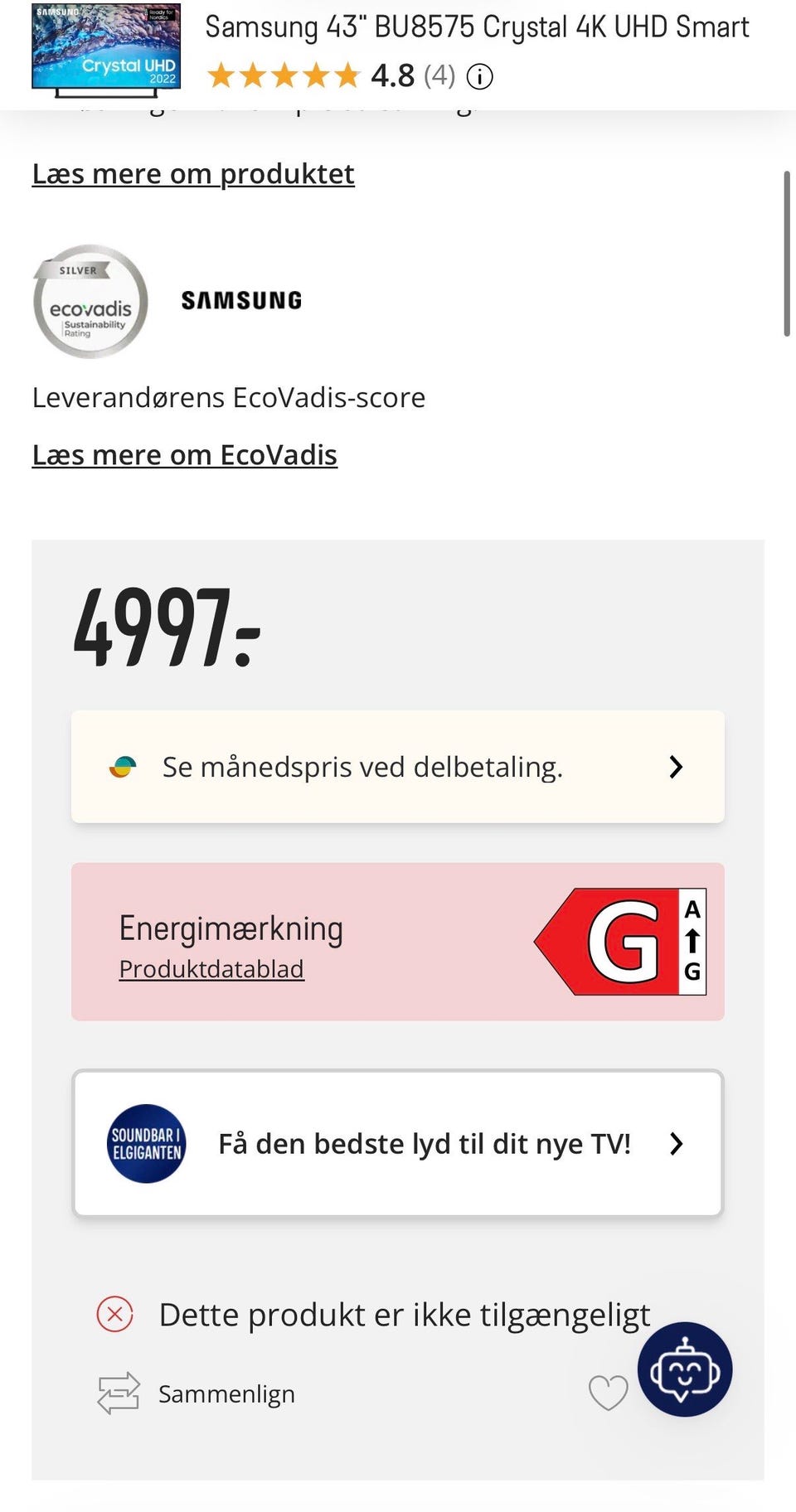Tap Sammenlign to compare this TV
This screenshot has width=796, height=1512.
tap(197, 1394)
